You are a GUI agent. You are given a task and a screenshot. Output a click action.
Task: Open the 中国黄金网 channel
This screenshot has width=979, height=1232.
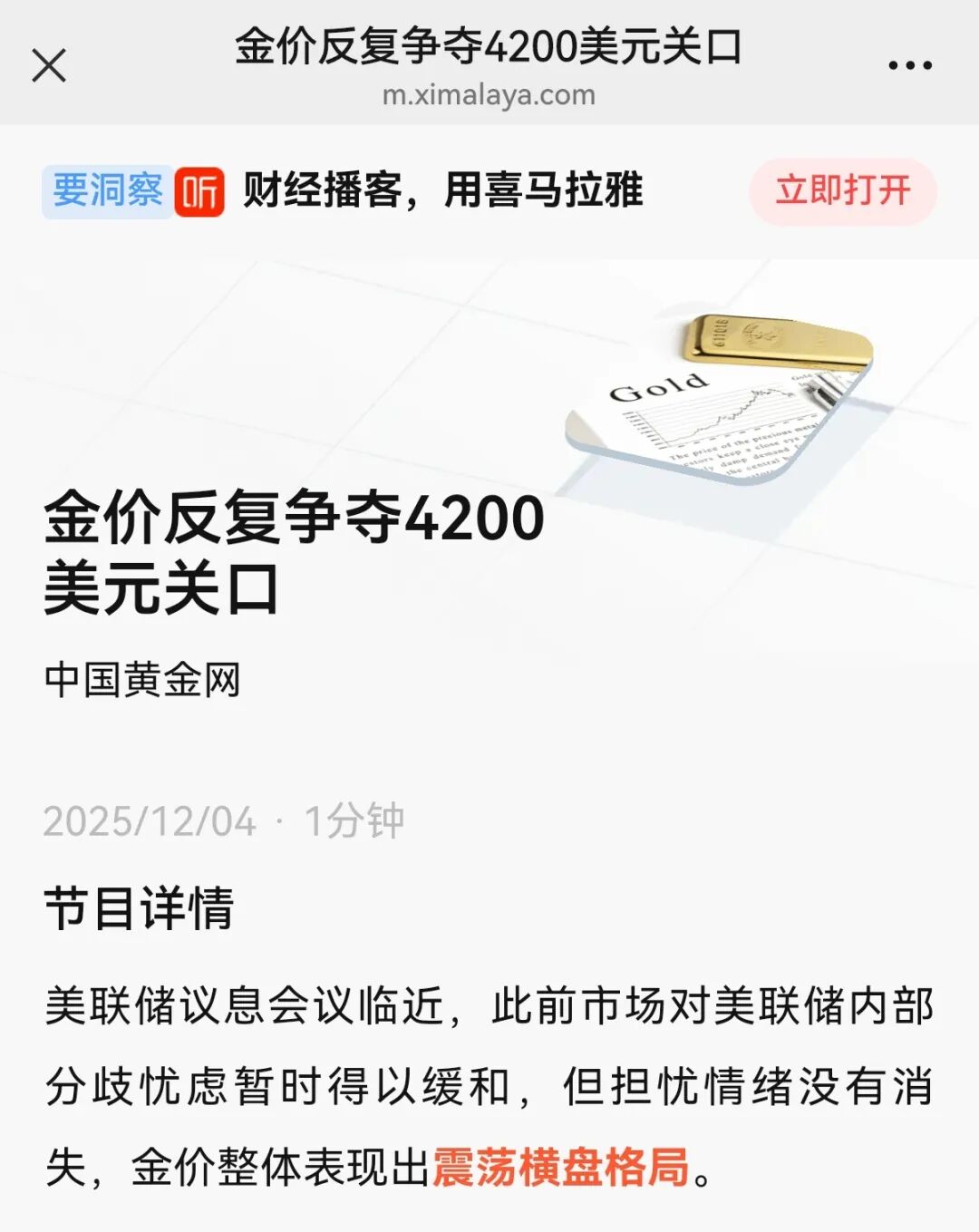tap(142, 679)
